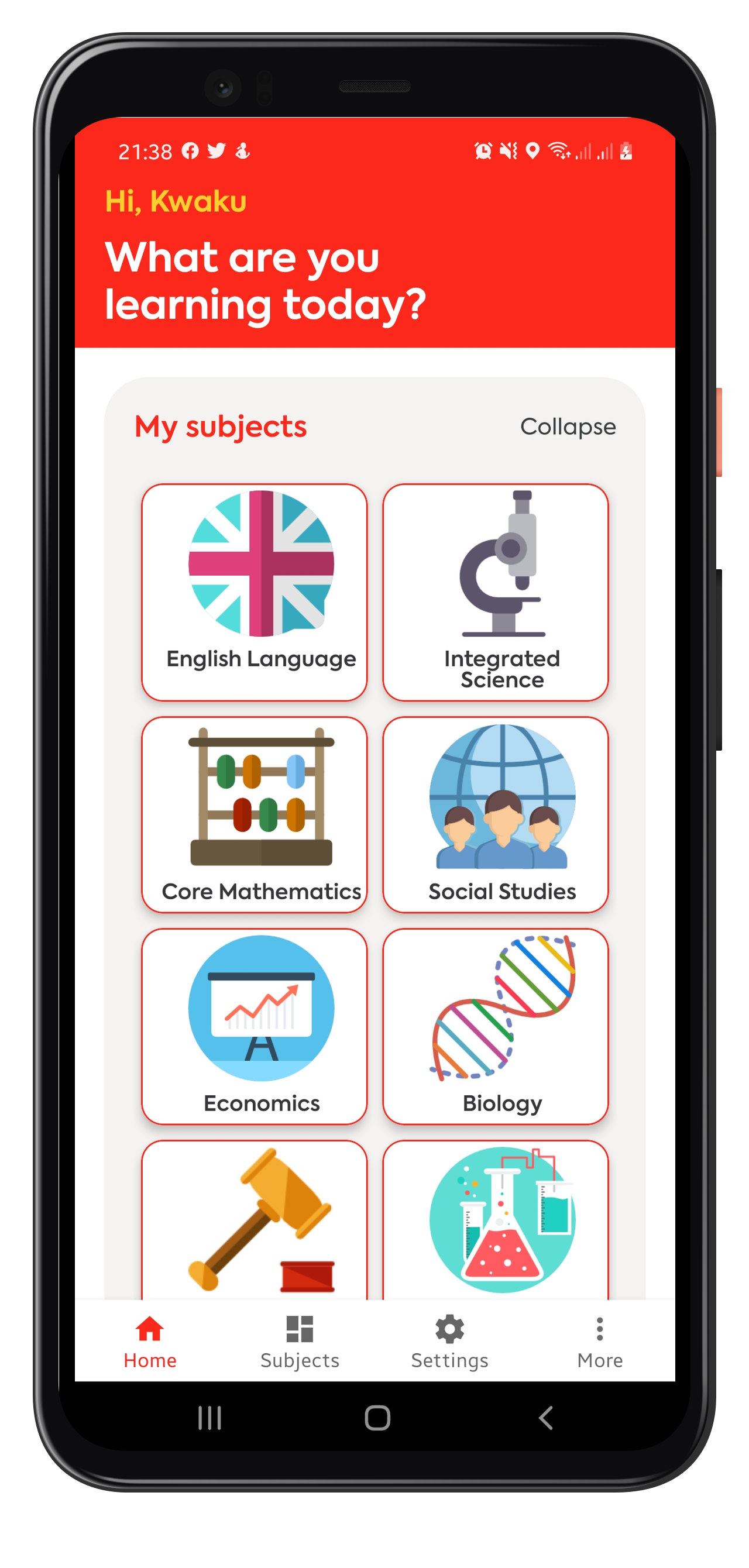Open the Settings tab

pos(449,1342)
